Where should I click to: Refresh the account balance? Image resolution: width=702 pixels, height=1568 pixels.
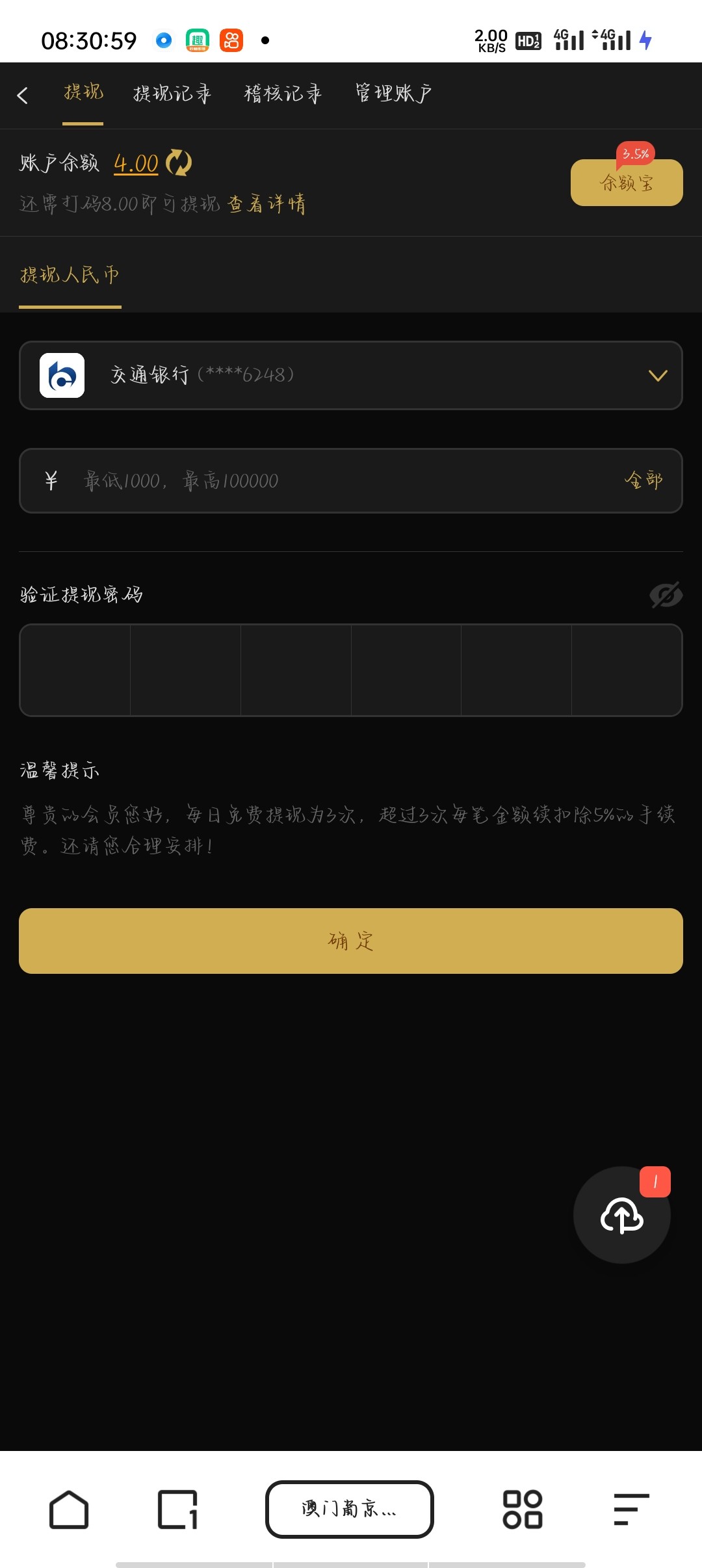coord(179,163)
